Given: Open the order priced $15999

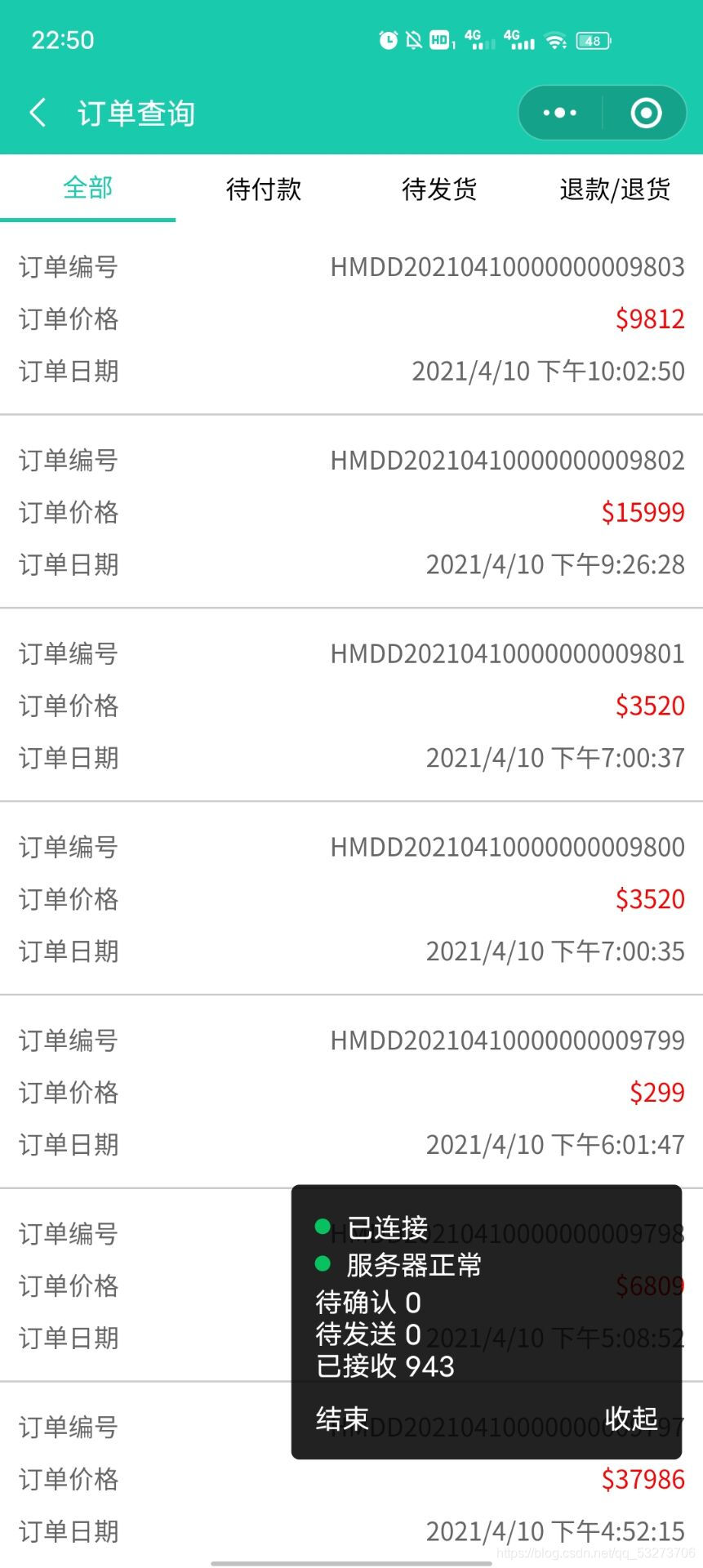Looking at the screenshot, I should (x=351, y=512).
